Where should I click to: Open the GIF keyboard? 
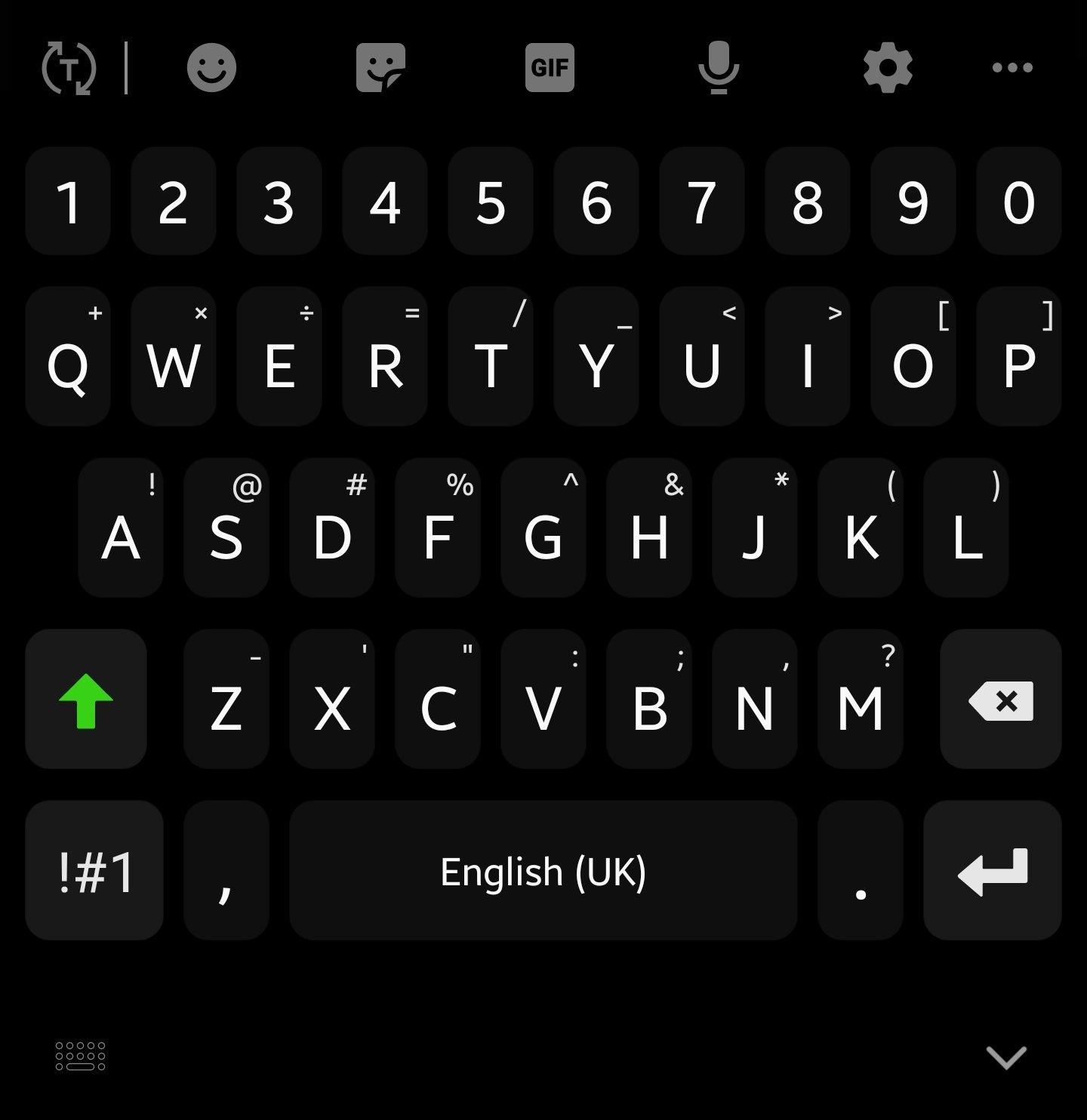(550, 68)
